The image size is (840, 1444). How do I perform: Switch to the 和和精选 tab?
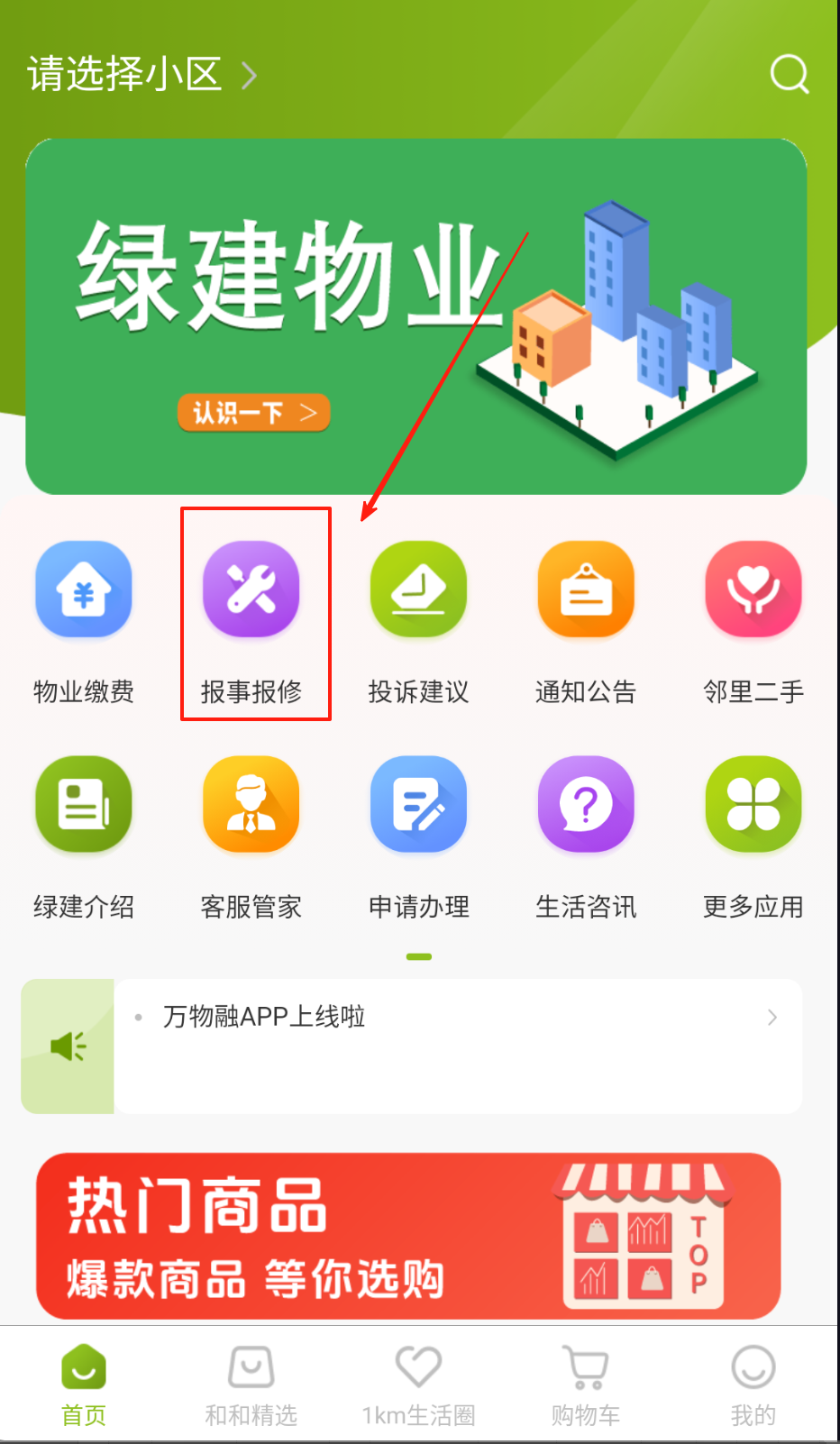click(x=251, y=1385)
